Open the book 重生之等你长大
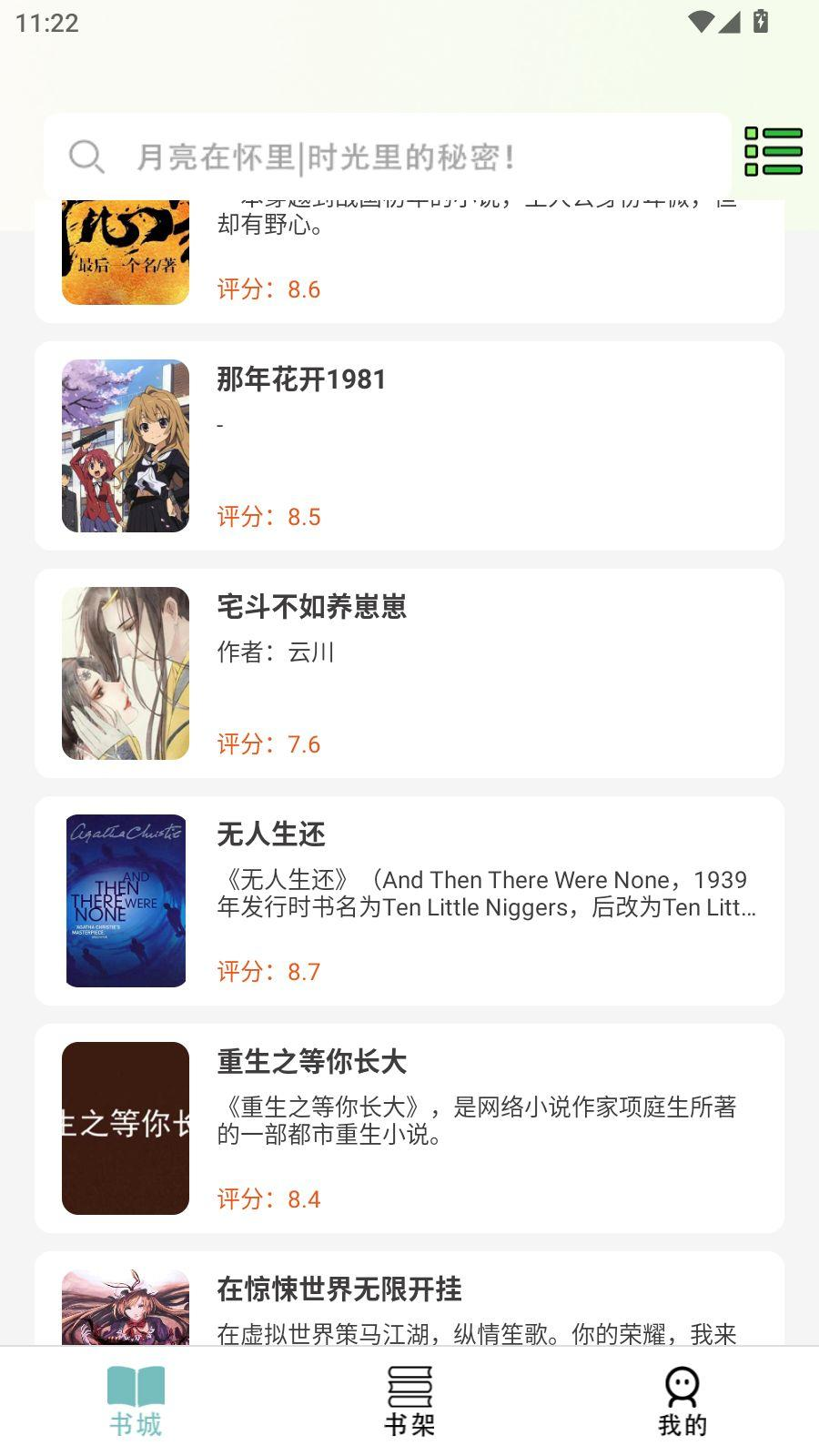This screenshot has height=1456, width=819. [409, 1128]
